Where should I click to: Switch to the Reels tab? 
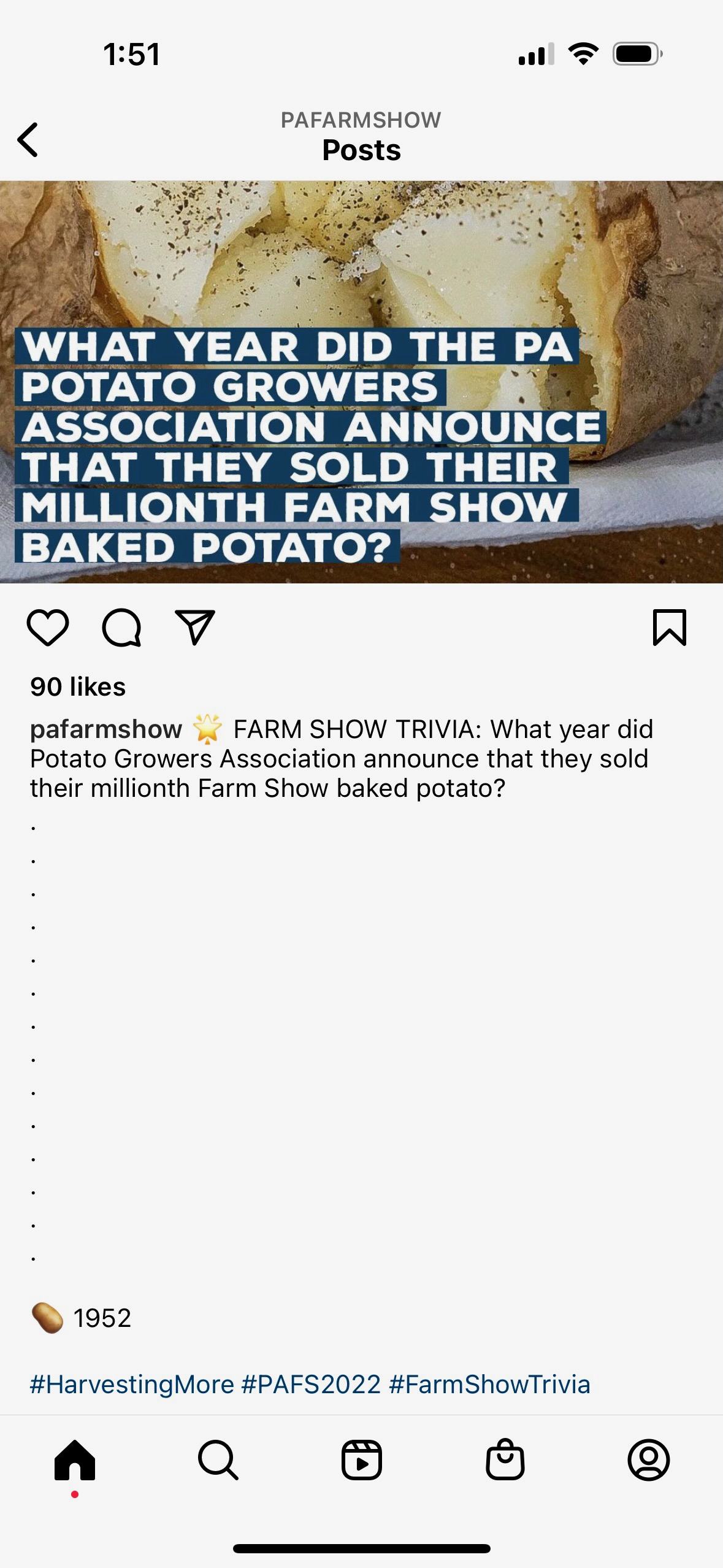click(362, 1460)
